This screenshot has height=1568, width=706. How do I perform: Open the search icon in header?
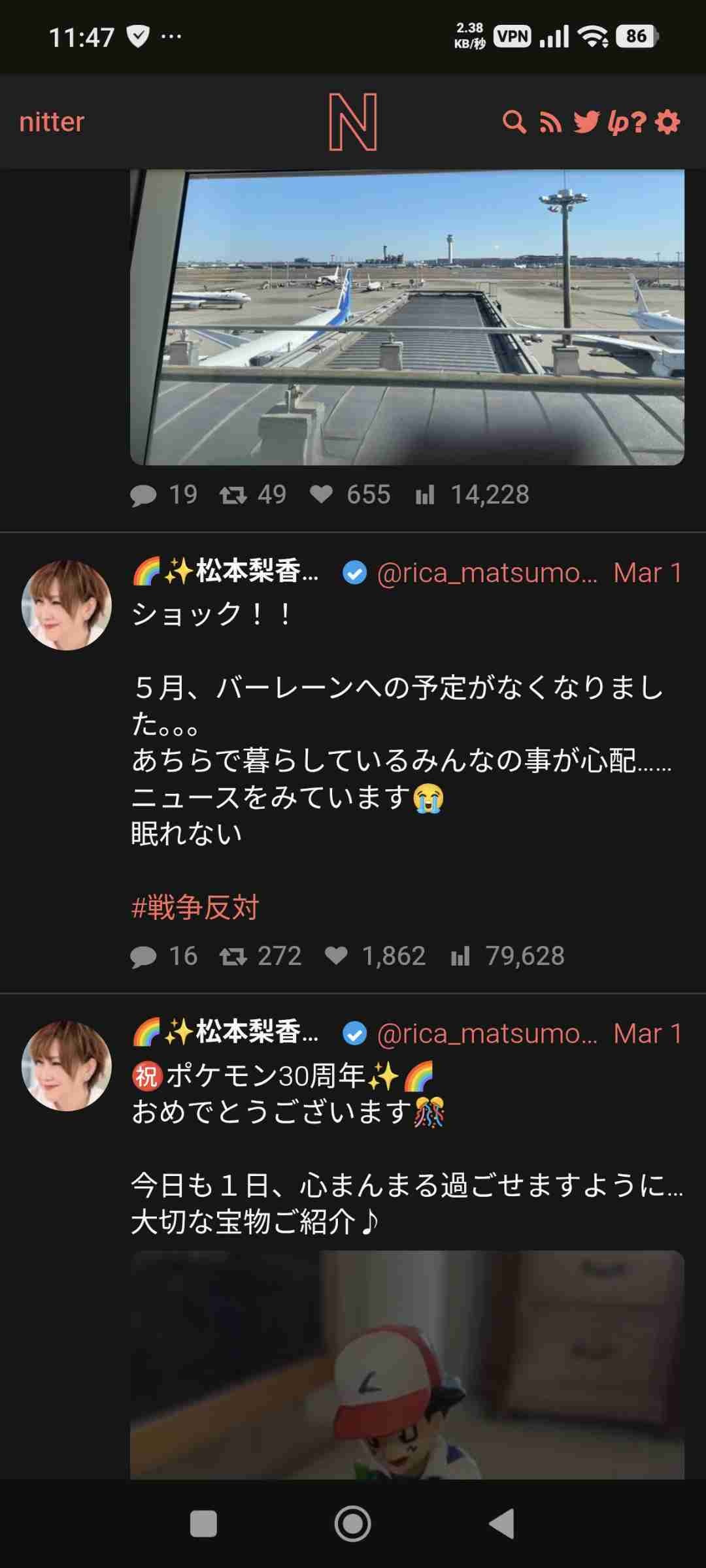(x=514, y=122)
